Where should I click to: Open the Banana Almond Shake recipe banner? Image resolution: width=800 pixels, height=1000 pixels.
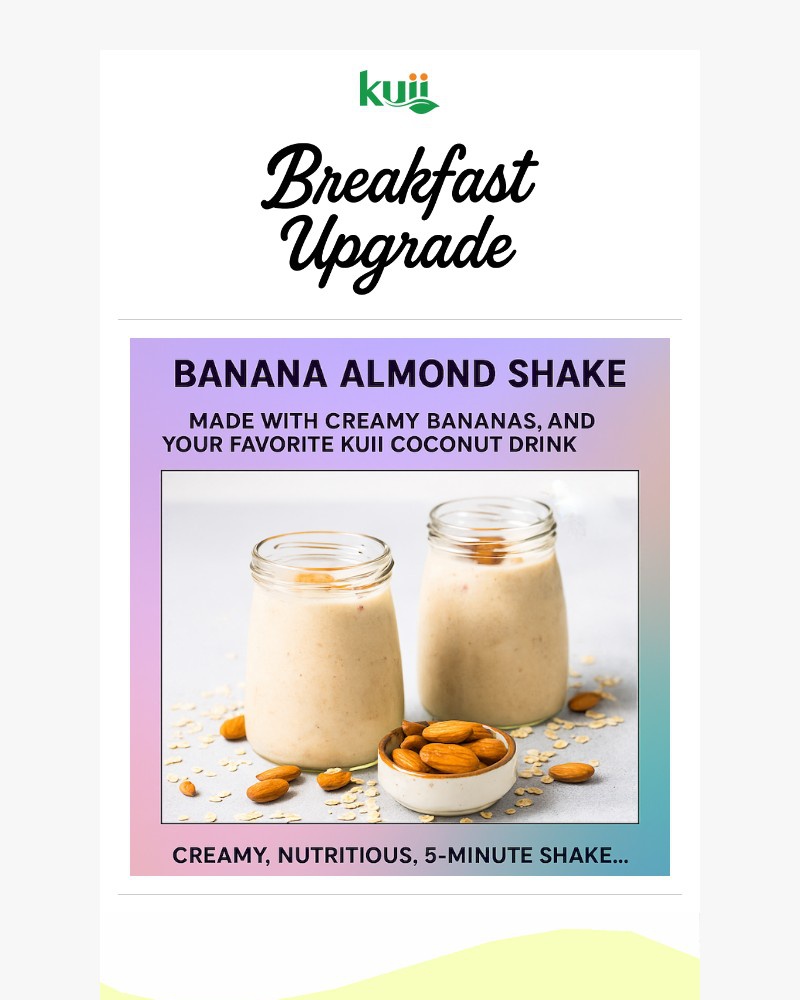400,607
